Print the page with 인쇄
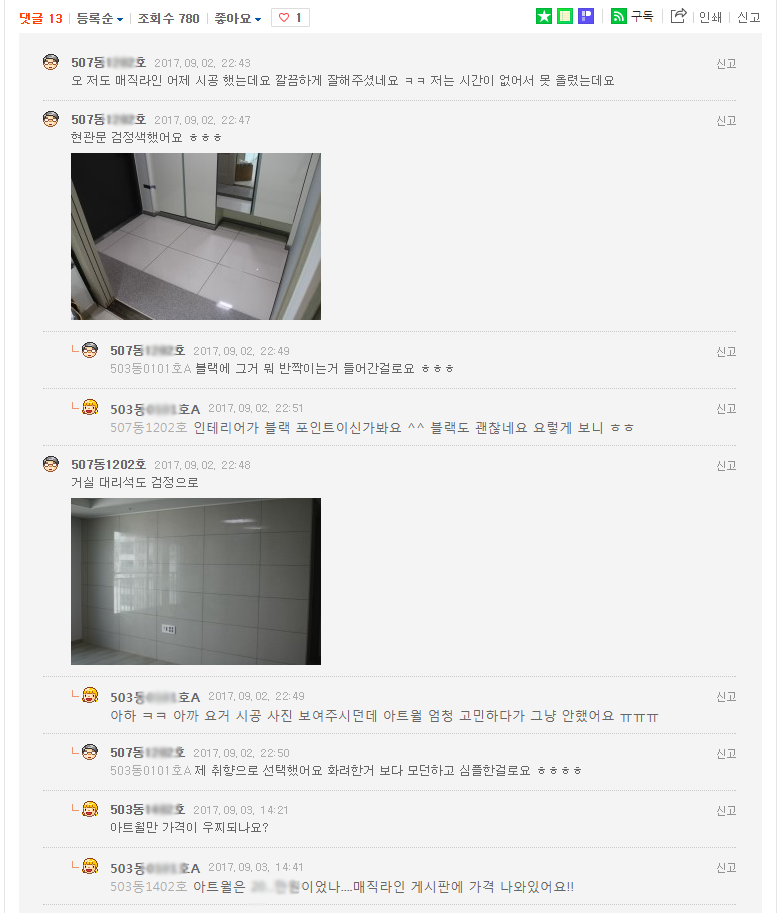 coord(710,17)
